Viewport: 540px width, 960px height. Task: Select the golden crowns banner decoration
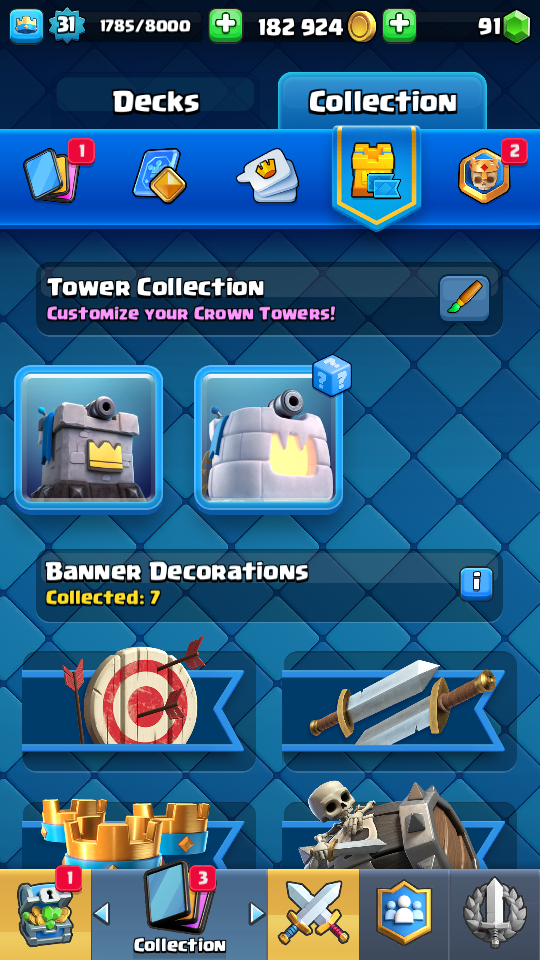(139, 835)
